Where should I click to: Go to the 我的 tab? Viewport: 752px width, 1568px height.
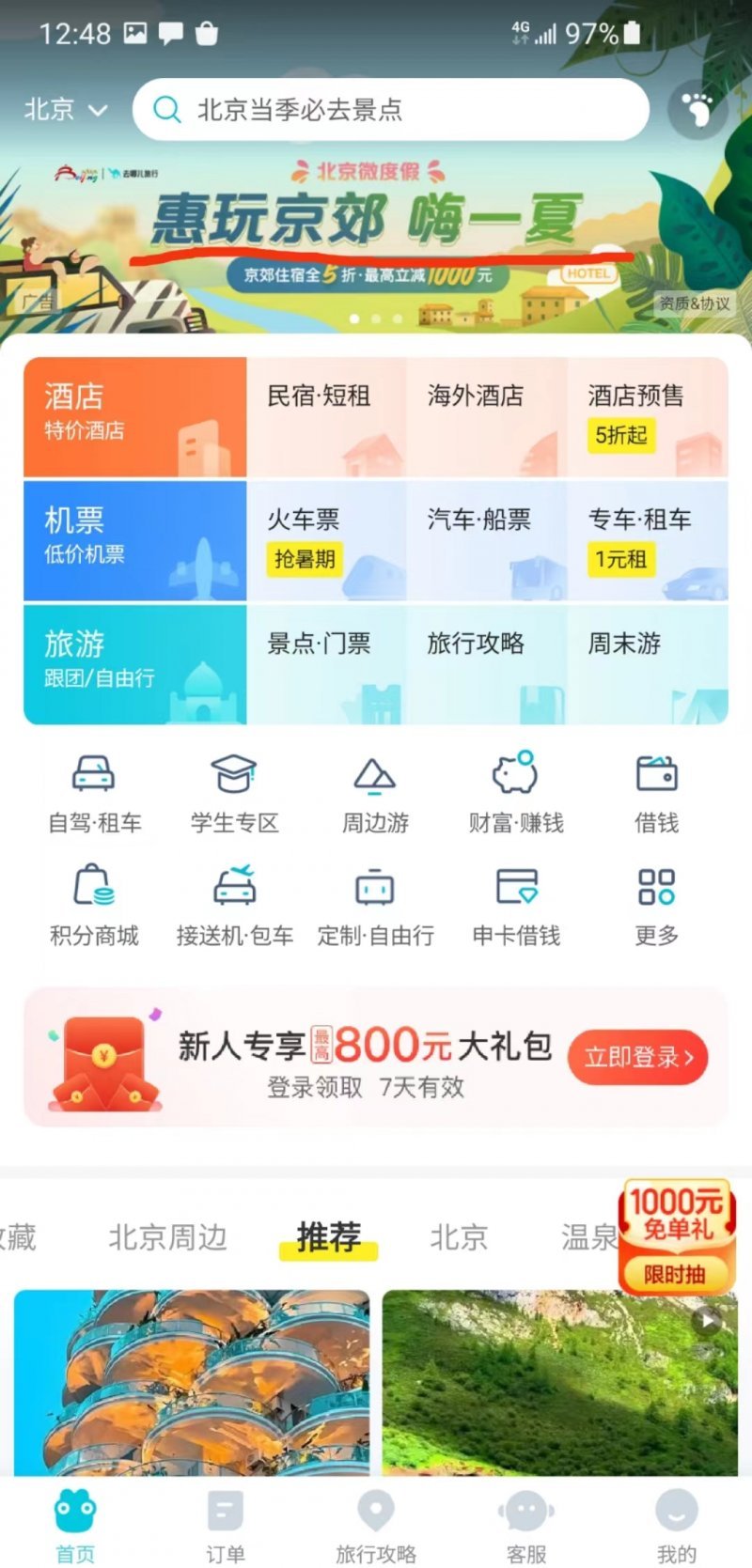pyautogui.click(x=676, y=1526)
